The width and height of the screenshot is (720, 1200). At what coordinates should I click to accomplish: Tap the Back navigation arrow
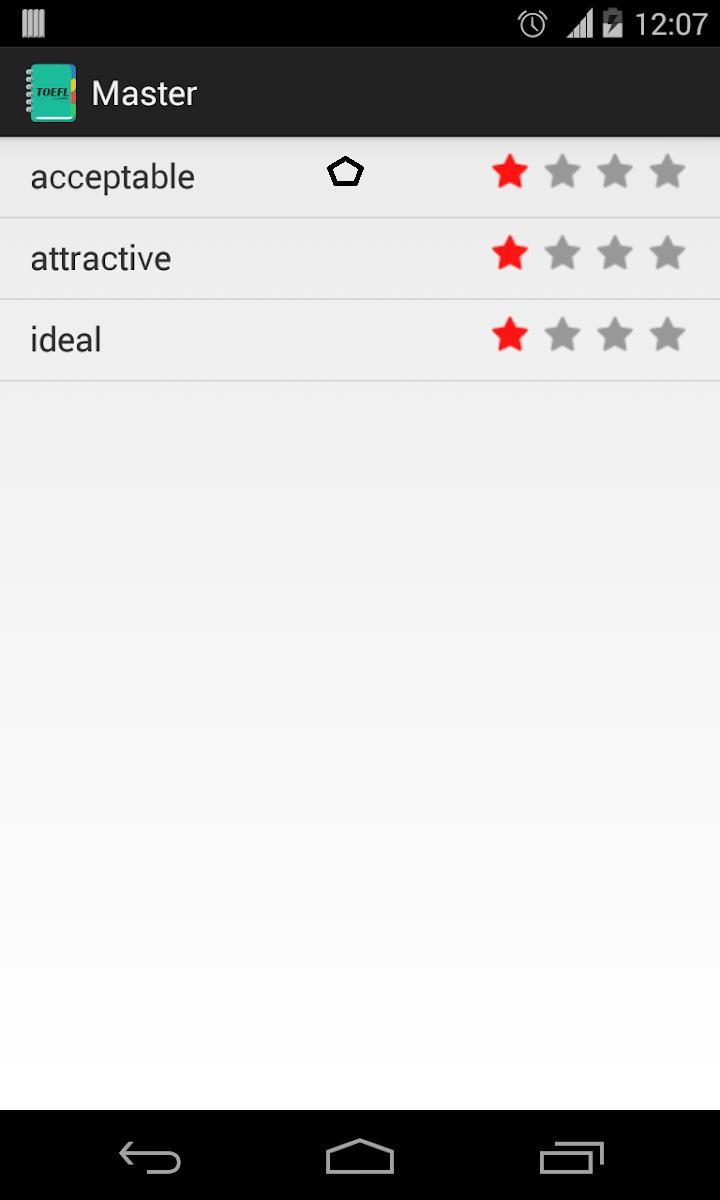(x=148, y=1156)
